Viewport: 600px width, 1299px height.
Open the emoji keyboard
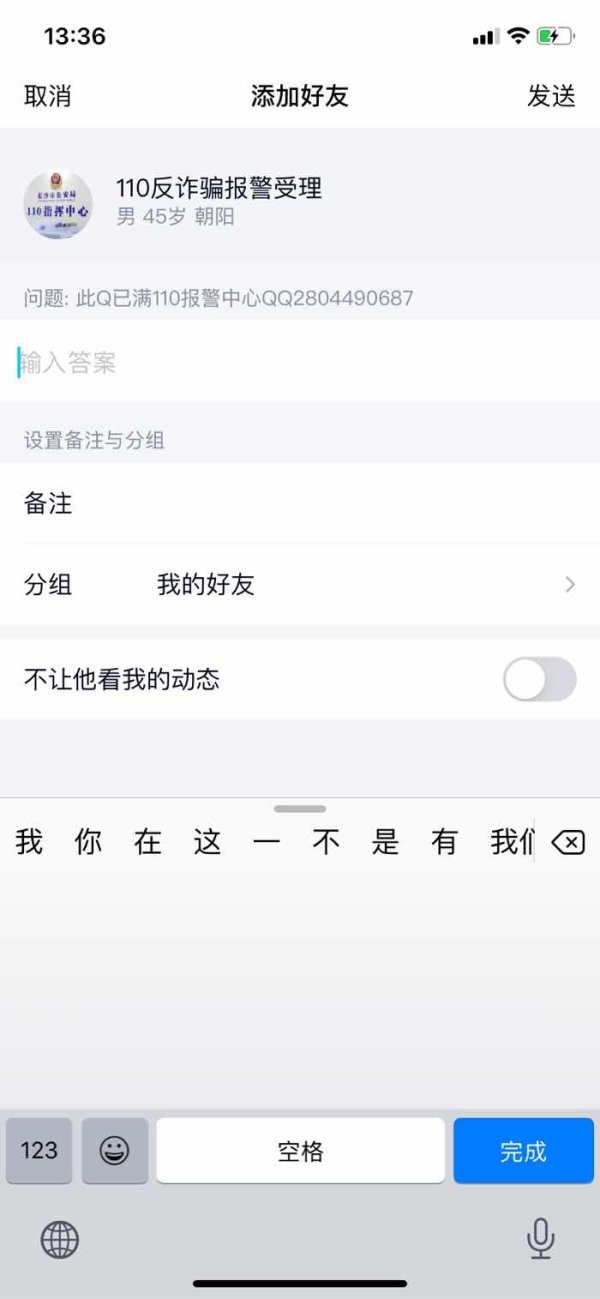(x=115, y=1150)
